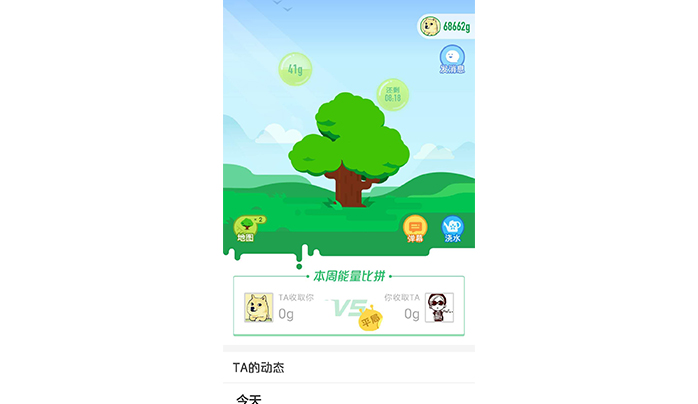Open the 弹幕 bullet comments
698x404 pixels.
415,229
